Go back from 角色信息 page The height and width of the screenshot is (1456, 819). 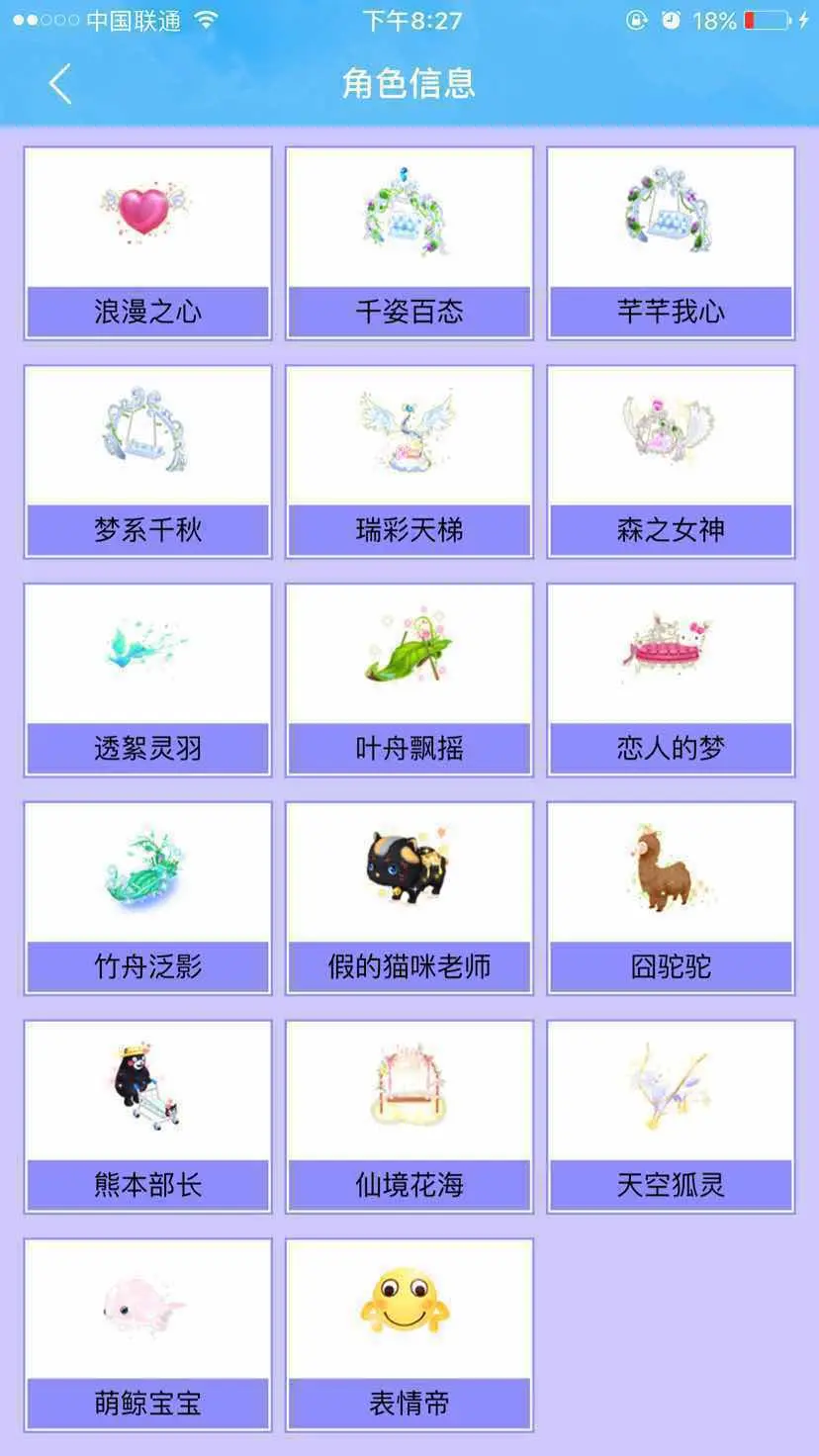click(60, 84)
